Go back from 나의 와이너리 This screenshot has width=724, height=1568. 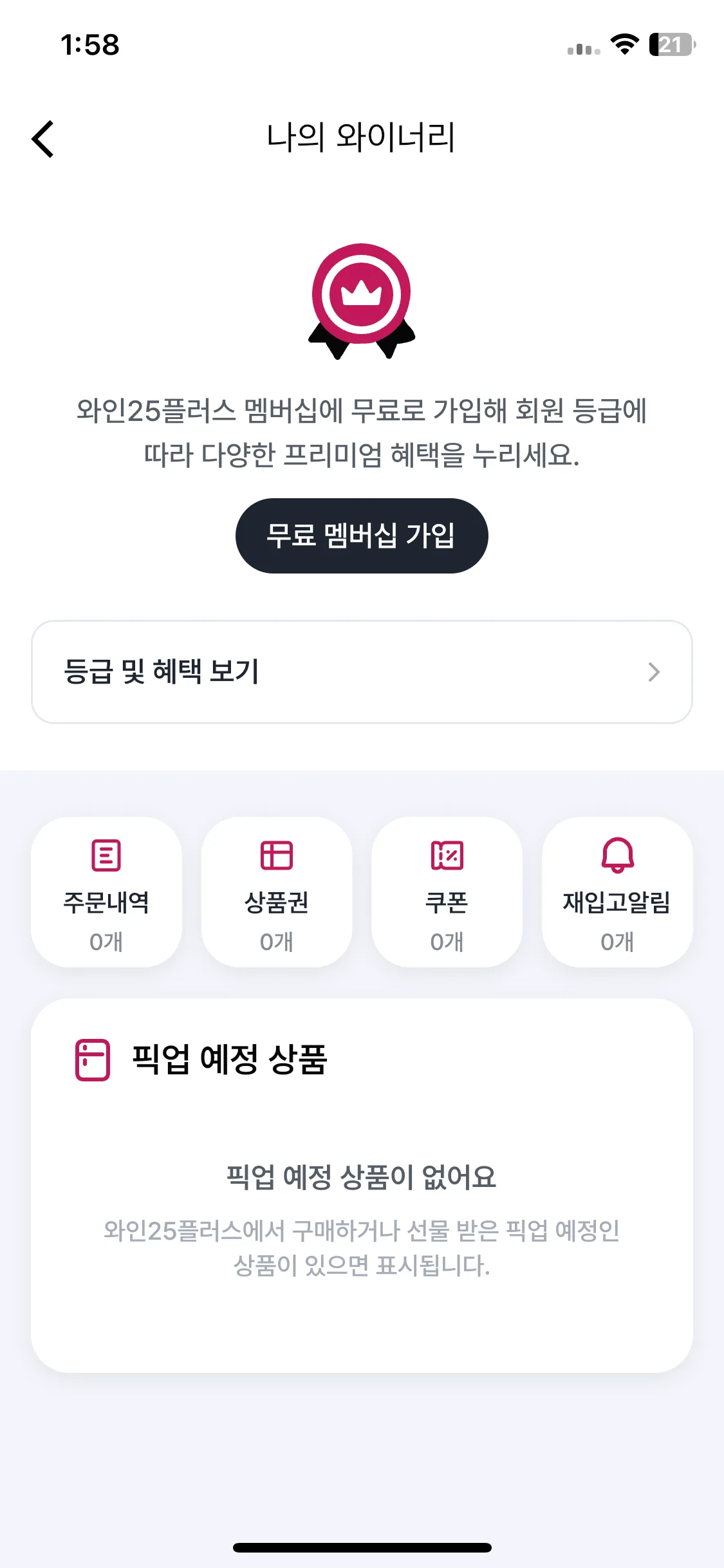tap(43, 138)
